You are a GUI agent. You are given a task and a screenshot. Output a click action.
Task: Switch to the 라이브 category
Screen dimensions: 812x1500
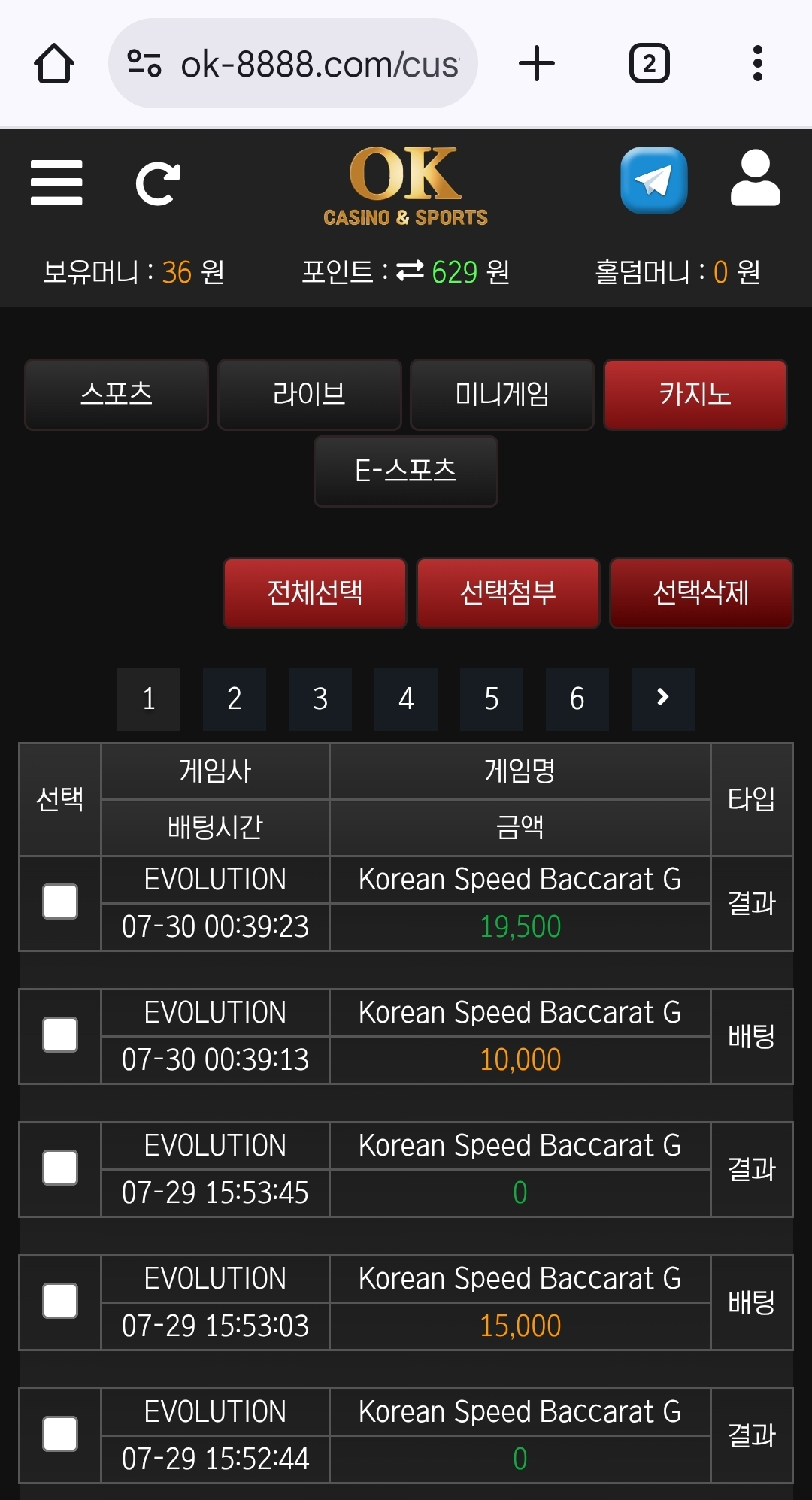coord(309,395)
